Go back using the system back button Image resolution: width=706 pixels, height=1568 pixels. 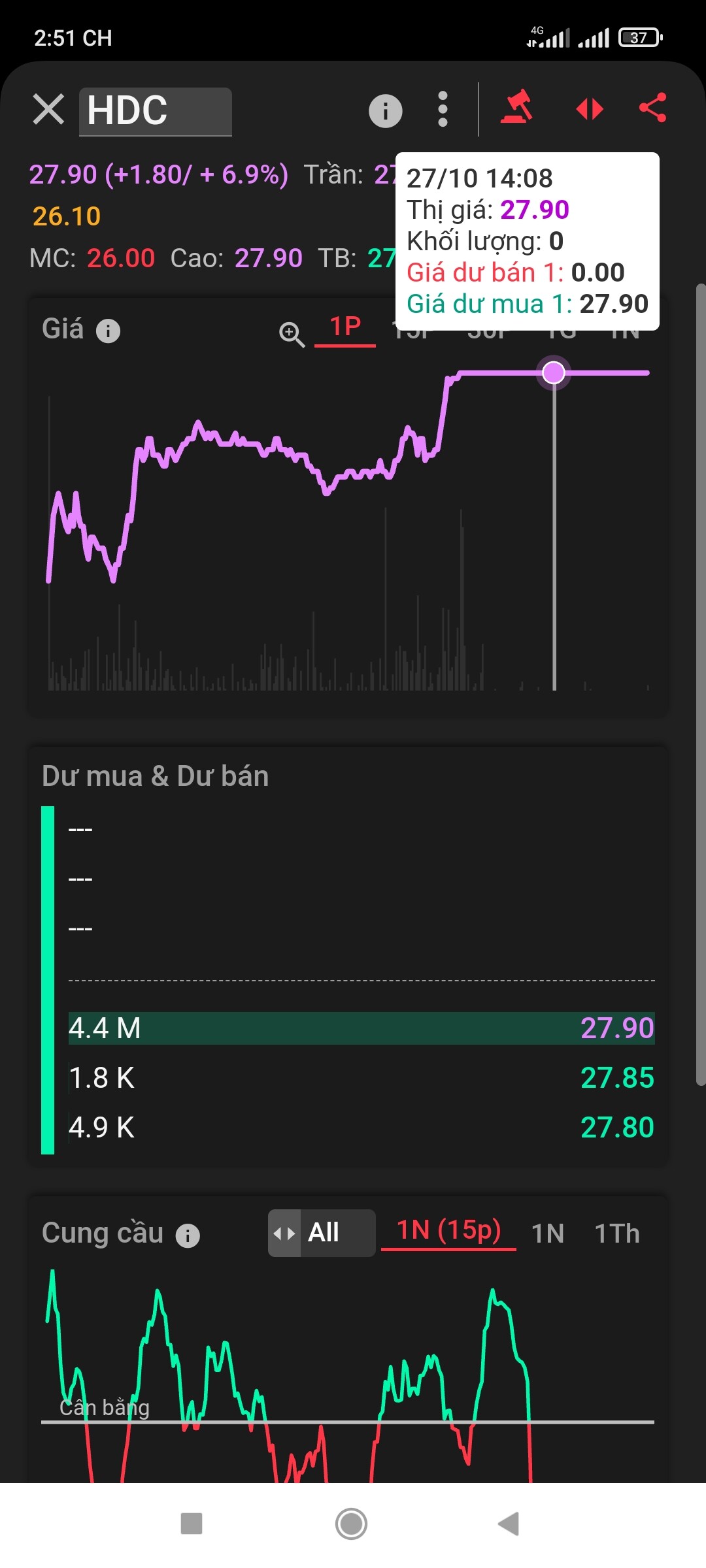pos(509,1524)
